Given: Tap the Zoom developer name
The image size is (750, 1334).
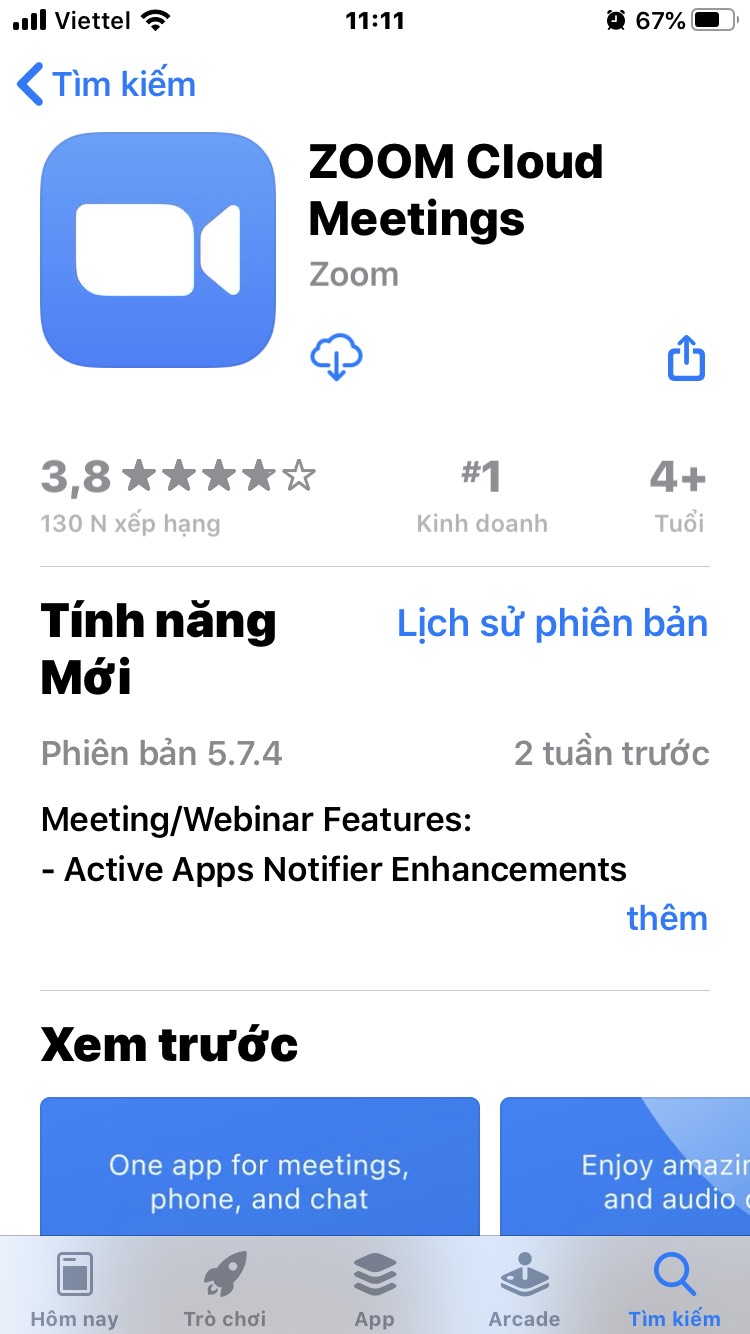Looking at the screenshot, I should (354, 274).
